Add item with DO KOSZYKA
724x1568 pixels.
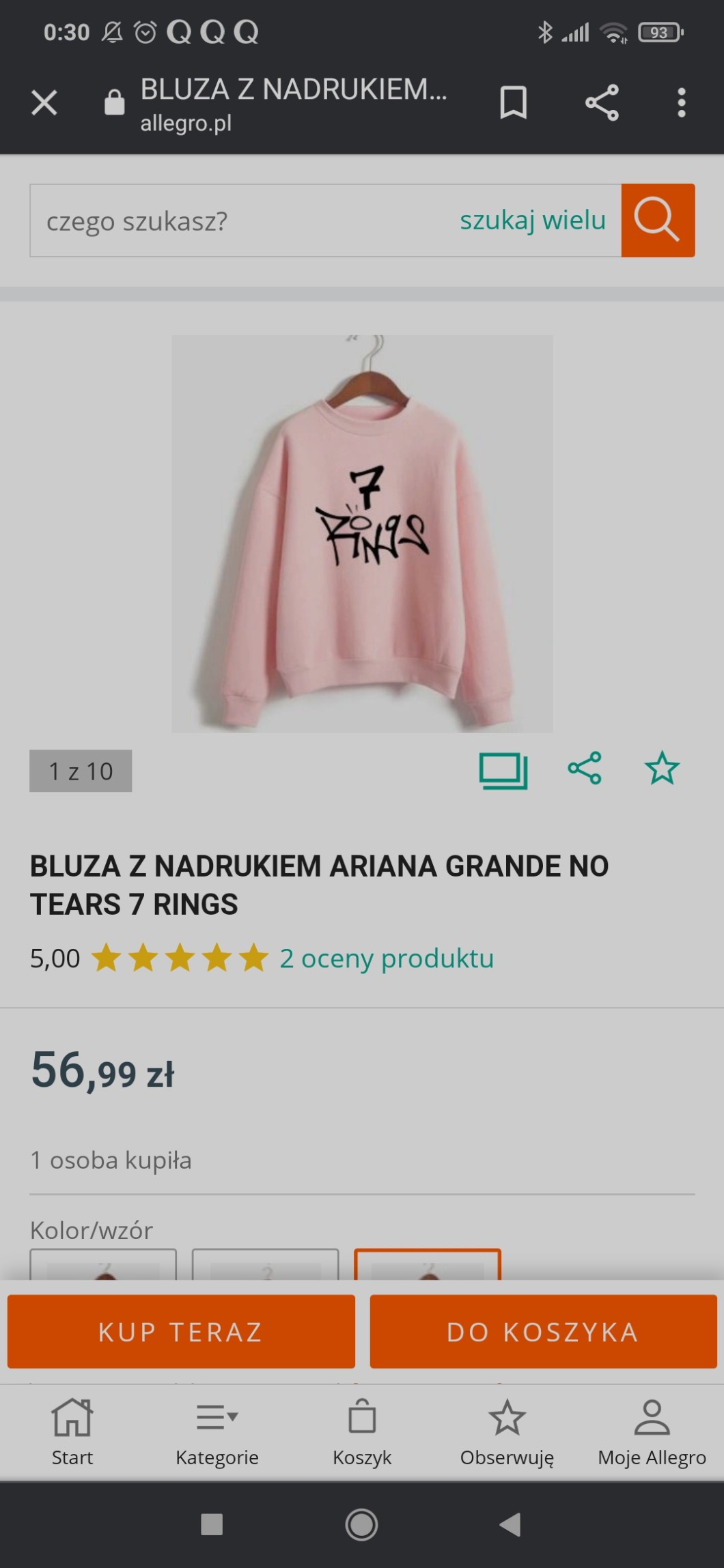543,1332
